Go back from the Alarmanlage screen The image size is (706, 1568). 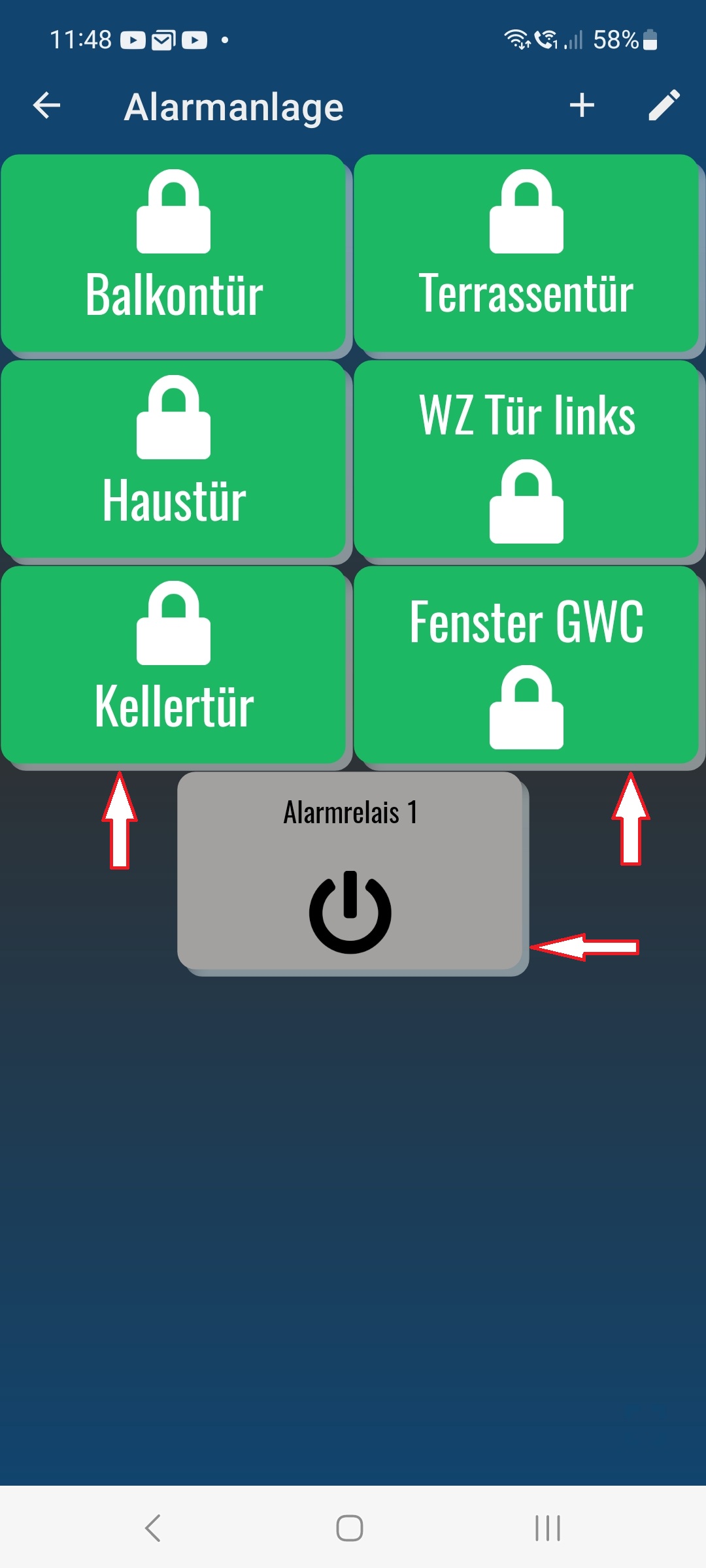point(46,105)
